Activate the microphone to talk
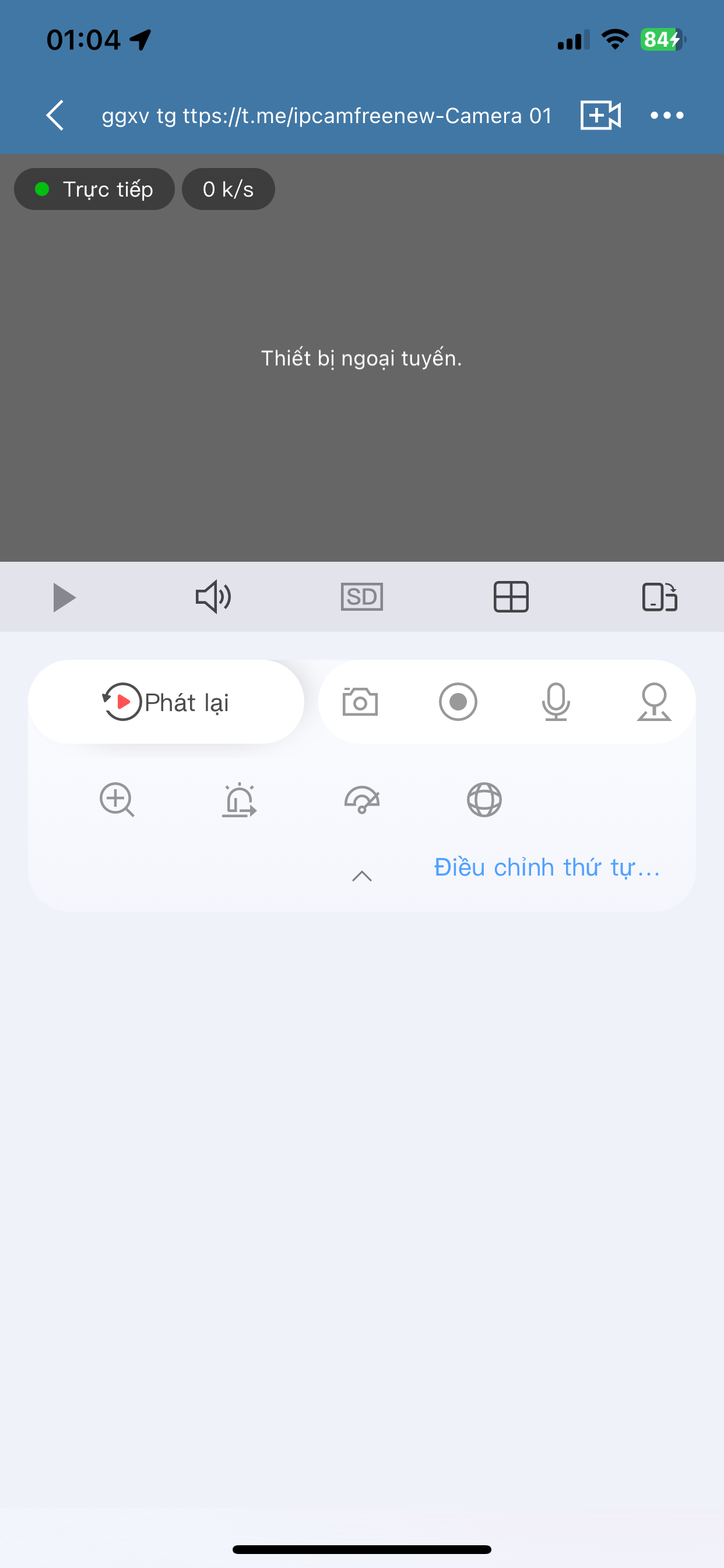This screenshot has width=724, height=1568. point(556,702)
